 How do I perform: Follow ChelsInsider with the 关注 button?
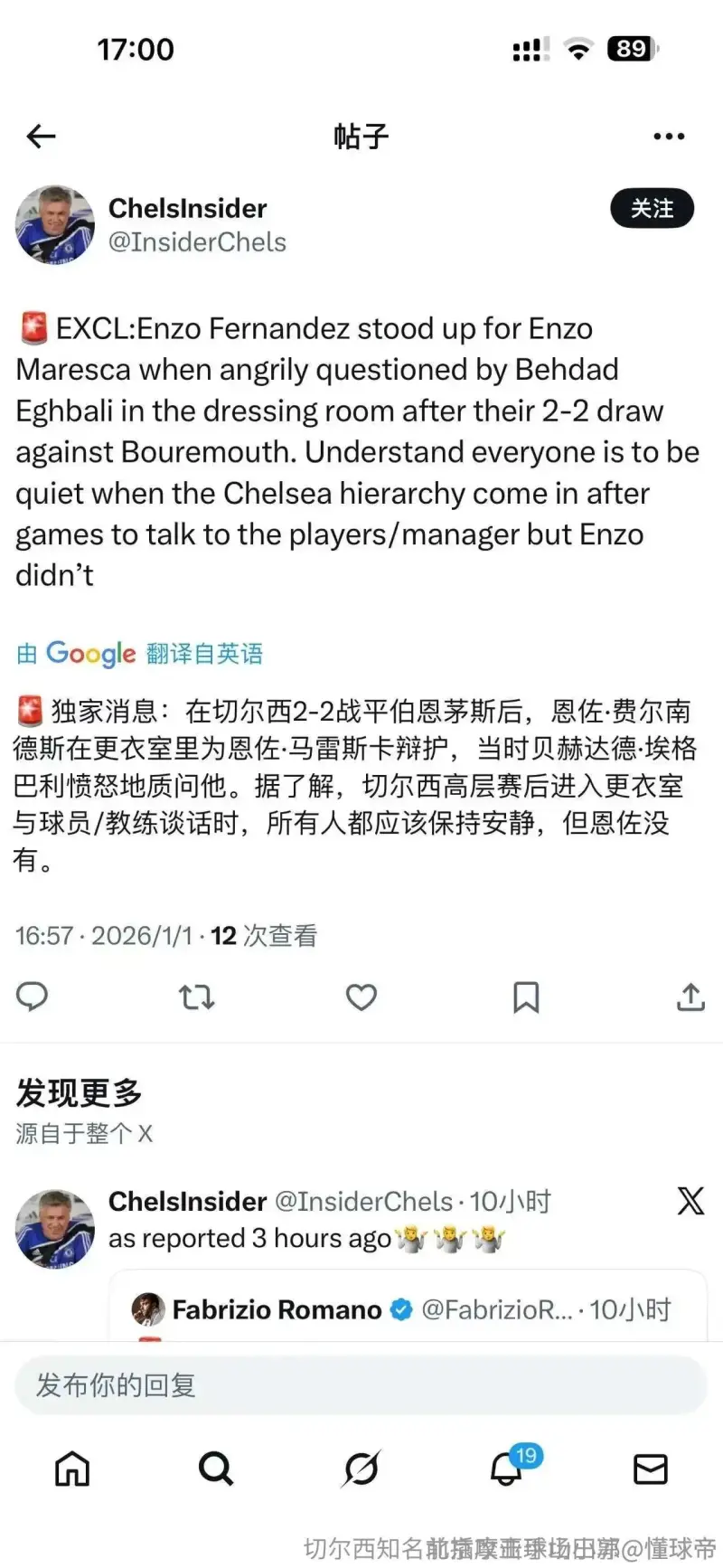pyautogui.click(x=652, y=209)
